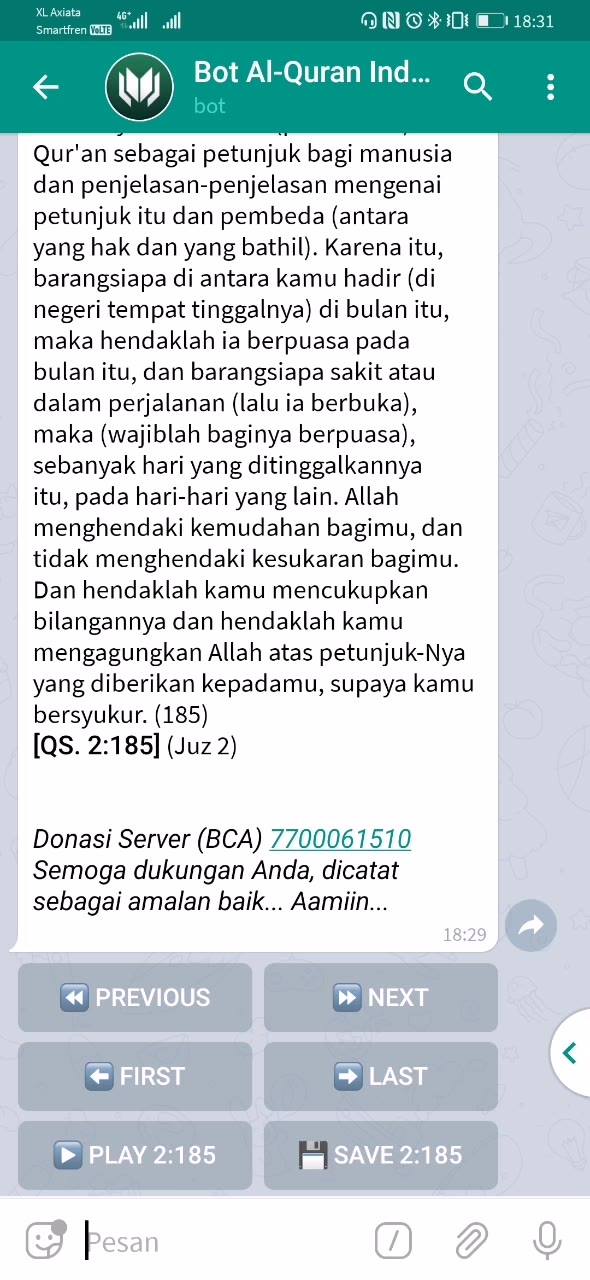Show bot commands with slash icon
590x1280 pixels.
coord(394,1242)
